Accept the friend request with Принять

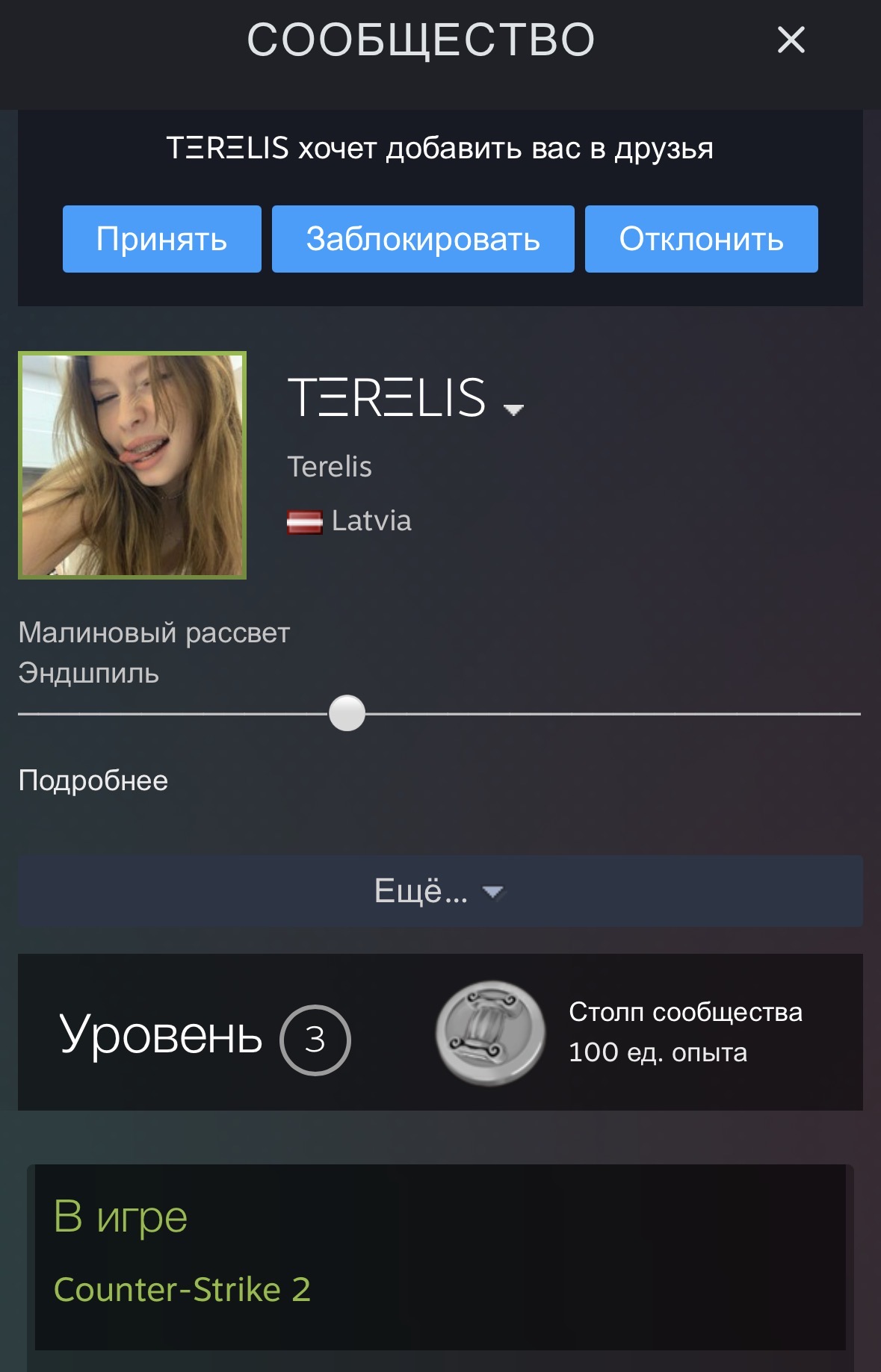pyautogui.click(x=161, y=239)
